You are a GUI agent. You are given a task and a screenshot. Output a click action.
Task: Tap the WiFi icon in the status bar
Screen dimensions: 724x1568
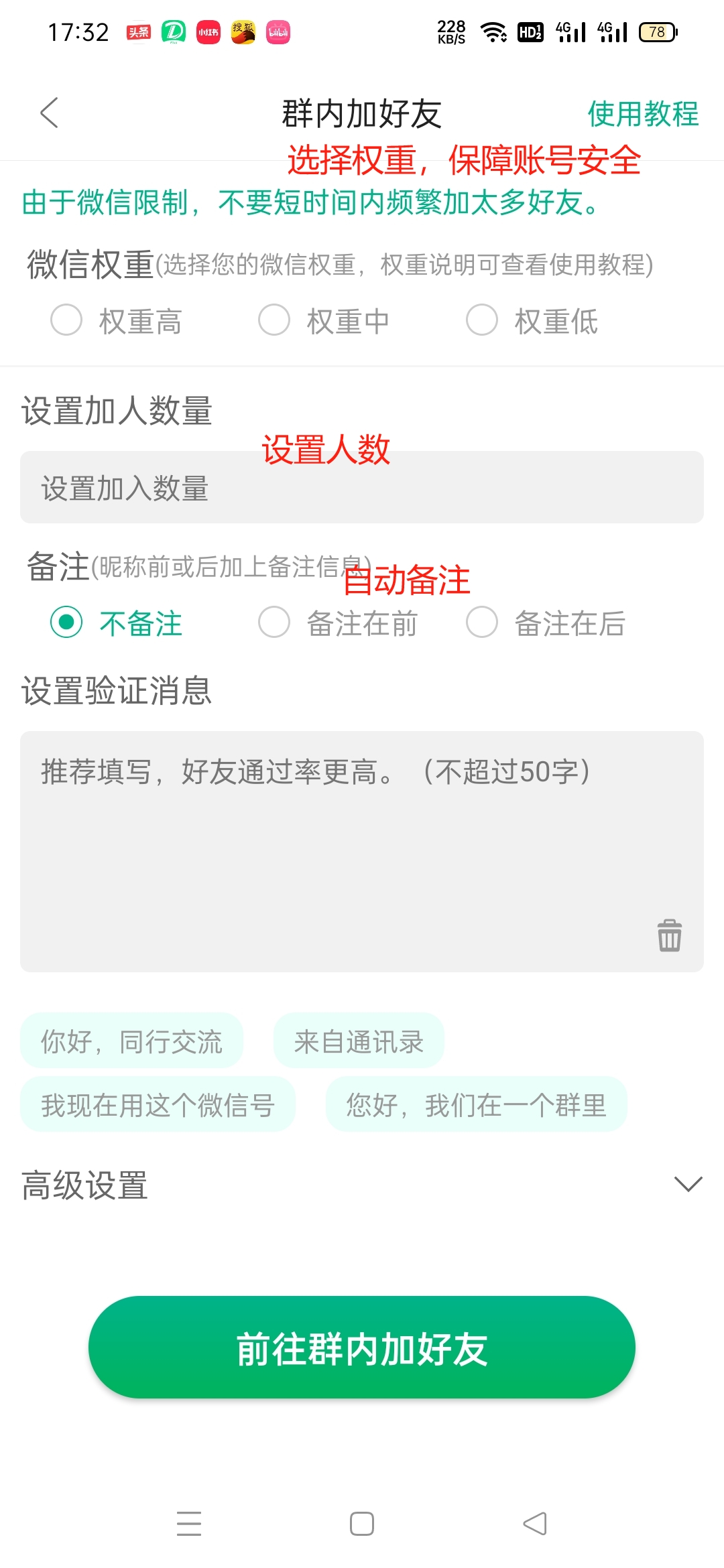click(x=493, y=31)
